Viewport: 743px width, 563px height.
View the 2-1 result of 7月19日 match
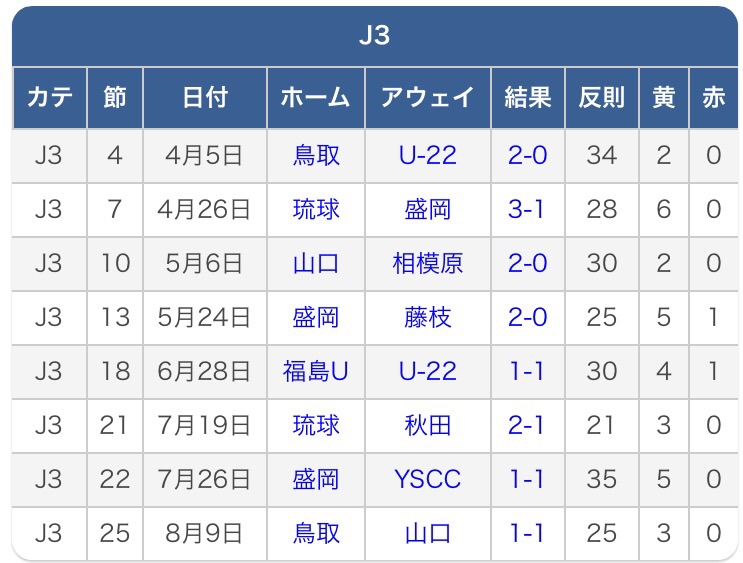coord(527,425)
